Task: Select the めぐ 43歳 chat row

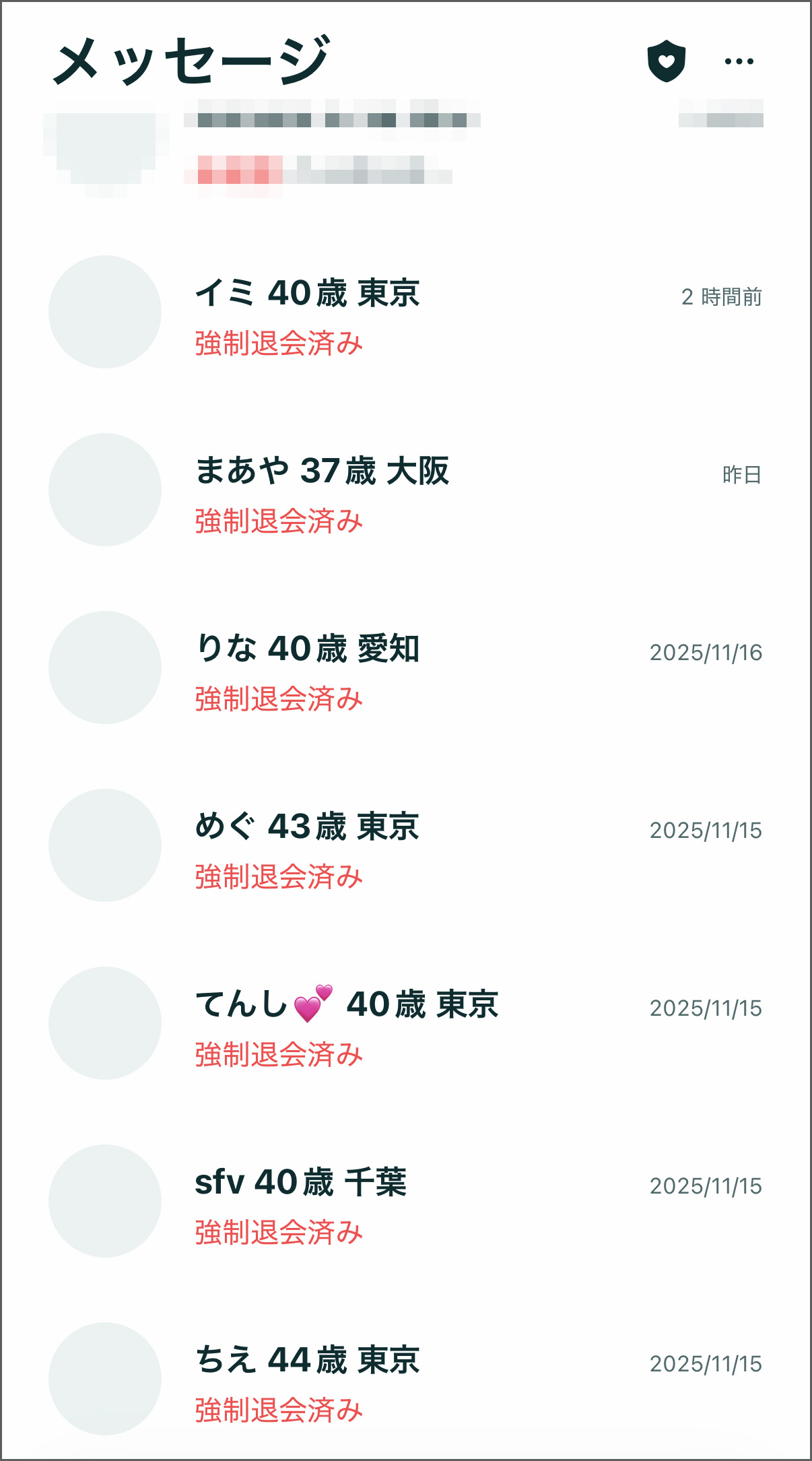Action: [404, 846]
